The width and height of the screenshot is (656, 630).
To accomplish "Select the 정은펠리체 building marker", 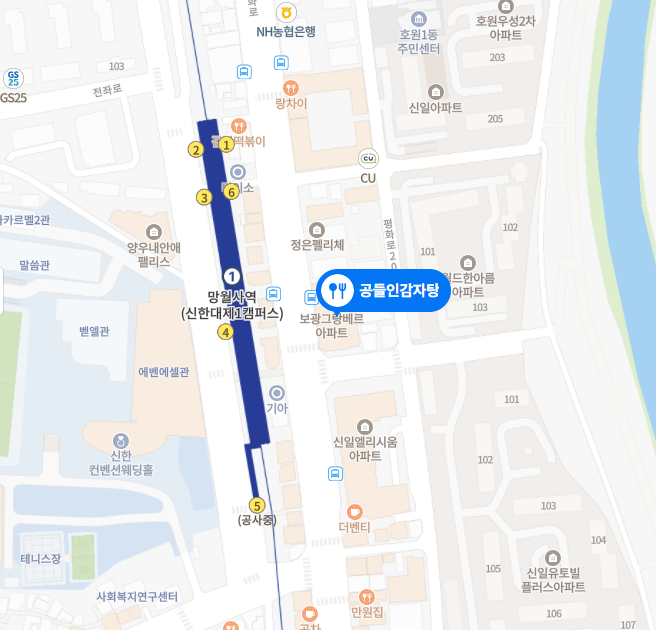I will (x=317, y=229).
